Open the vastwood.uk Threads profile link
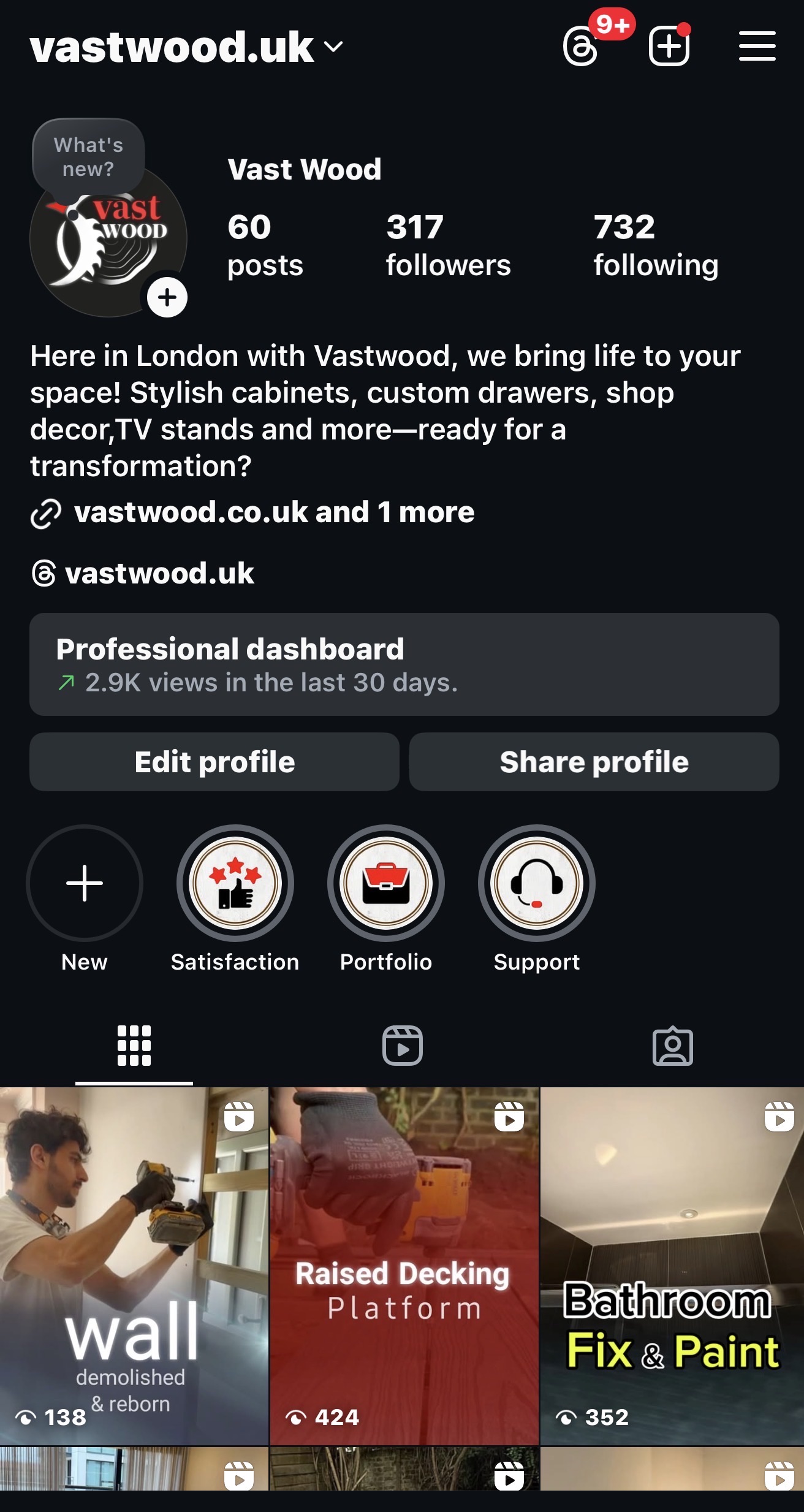The image size is (804, 1512). 159,574
